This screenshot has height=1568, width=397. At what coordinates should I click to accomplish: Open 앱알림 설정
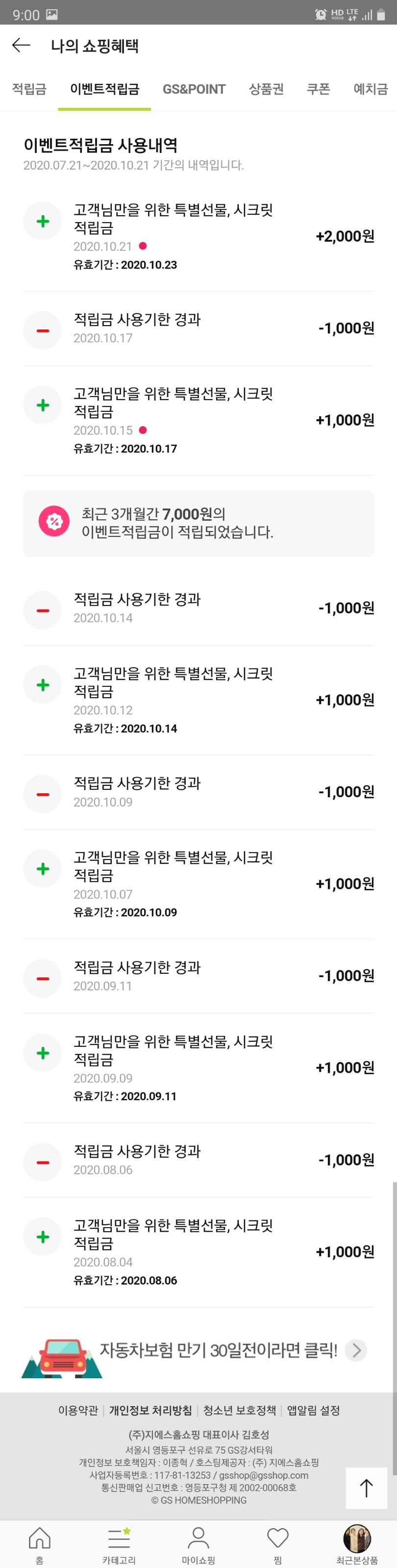314,1410
